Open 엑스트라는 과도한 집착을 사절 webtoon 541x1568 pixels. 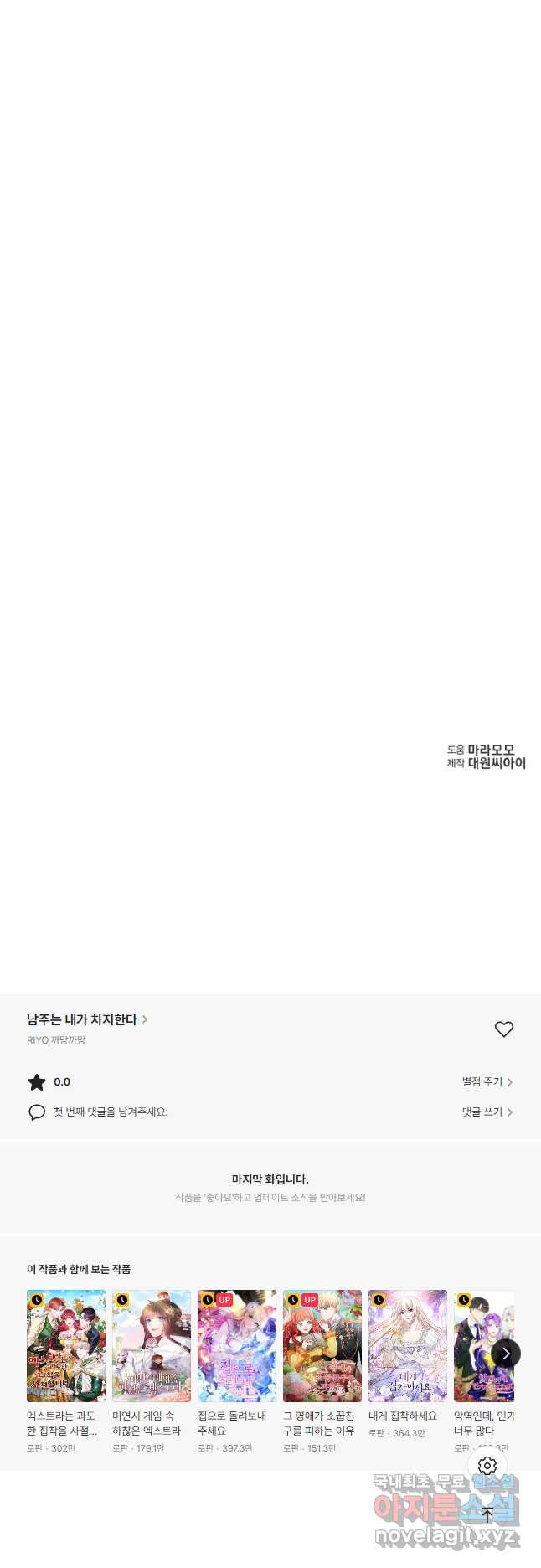(66, 1346)
